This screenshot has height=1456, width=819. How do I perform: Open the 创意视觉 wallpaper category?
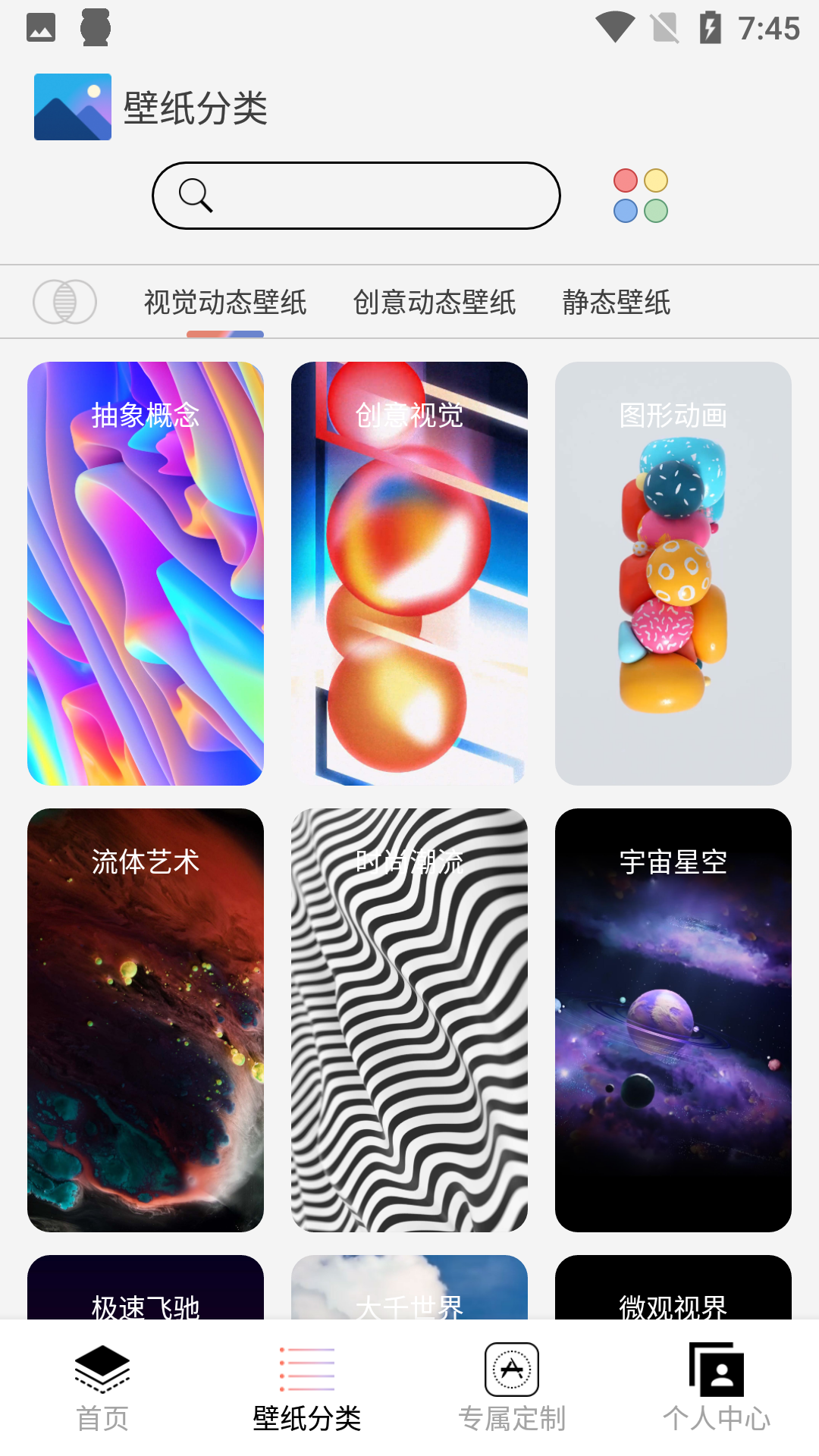[x=409, y=573]
